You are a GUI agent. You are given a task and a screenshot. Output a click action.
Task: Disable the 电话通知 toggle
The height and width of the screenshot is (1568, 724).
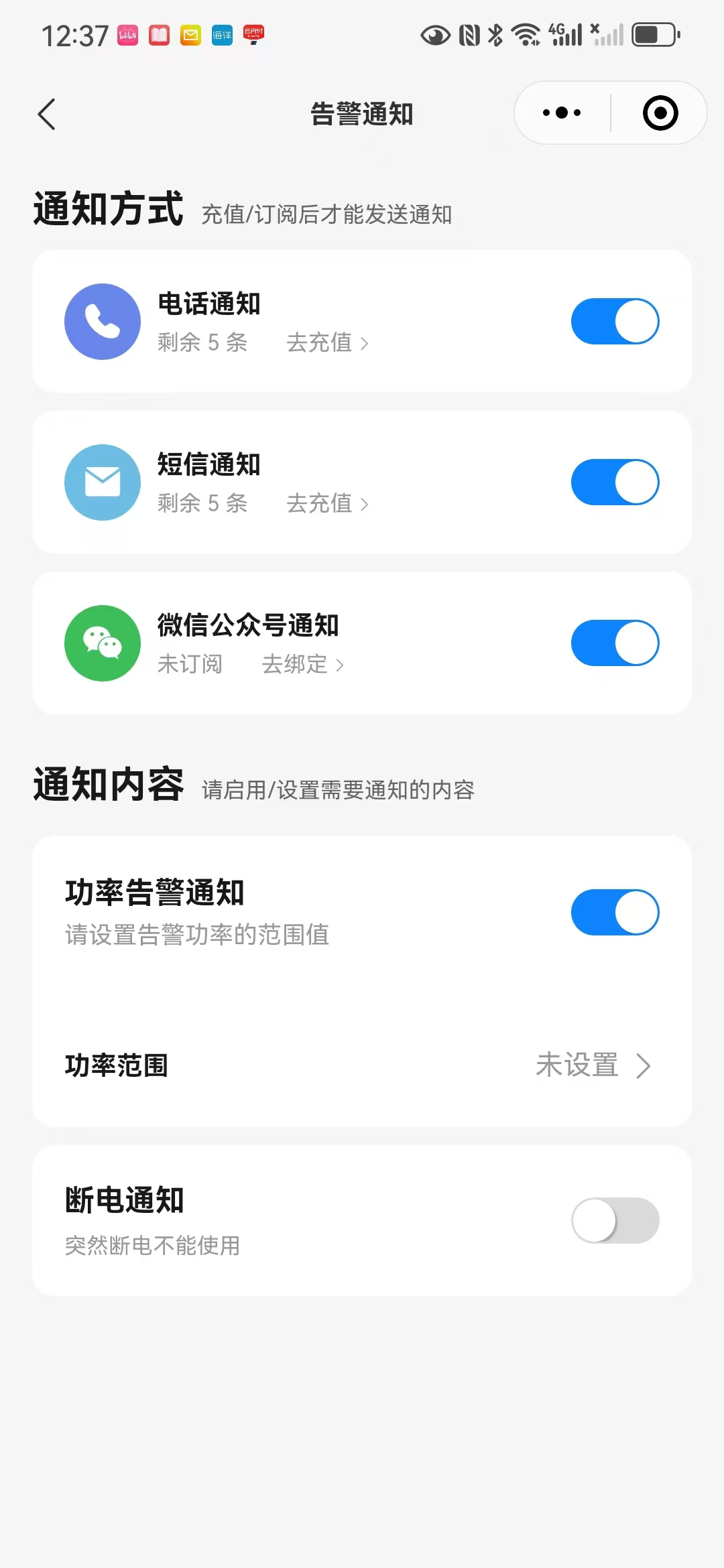point(615,322)
